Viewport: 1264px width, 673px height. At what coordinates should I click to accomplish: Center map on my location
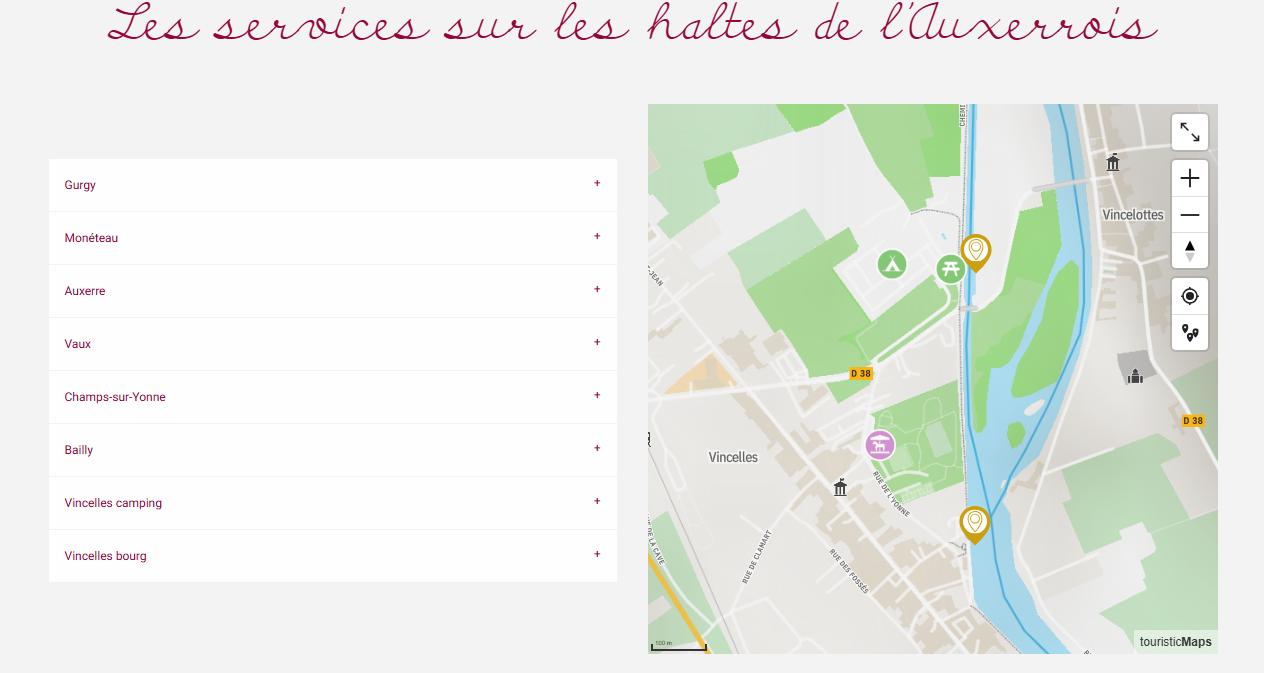point(1189,296)
